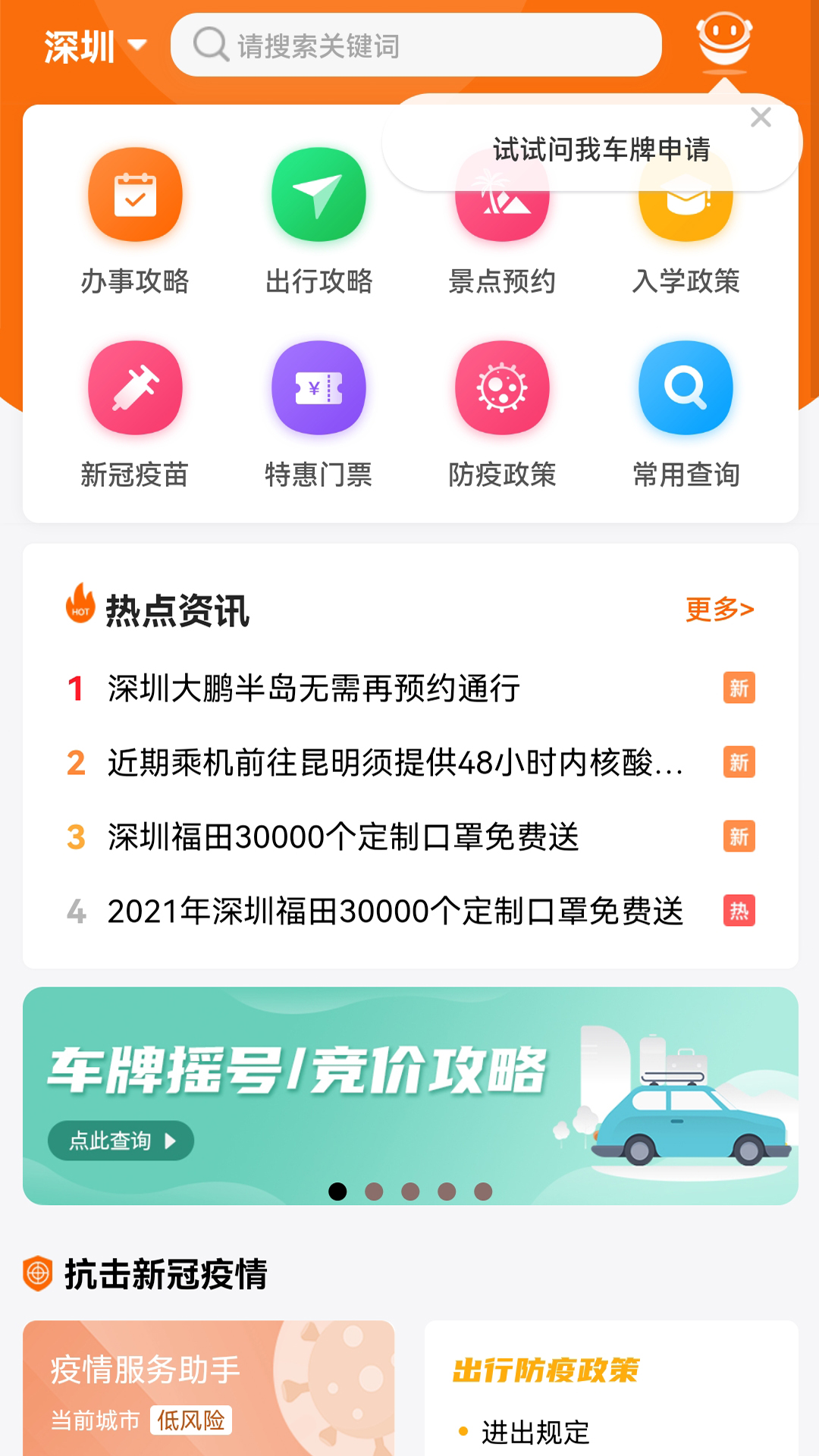The height and width of the screenshot is (1456, 819).
Task: Expand 更多 to see more hot news
Action: (x=719, y=610)
